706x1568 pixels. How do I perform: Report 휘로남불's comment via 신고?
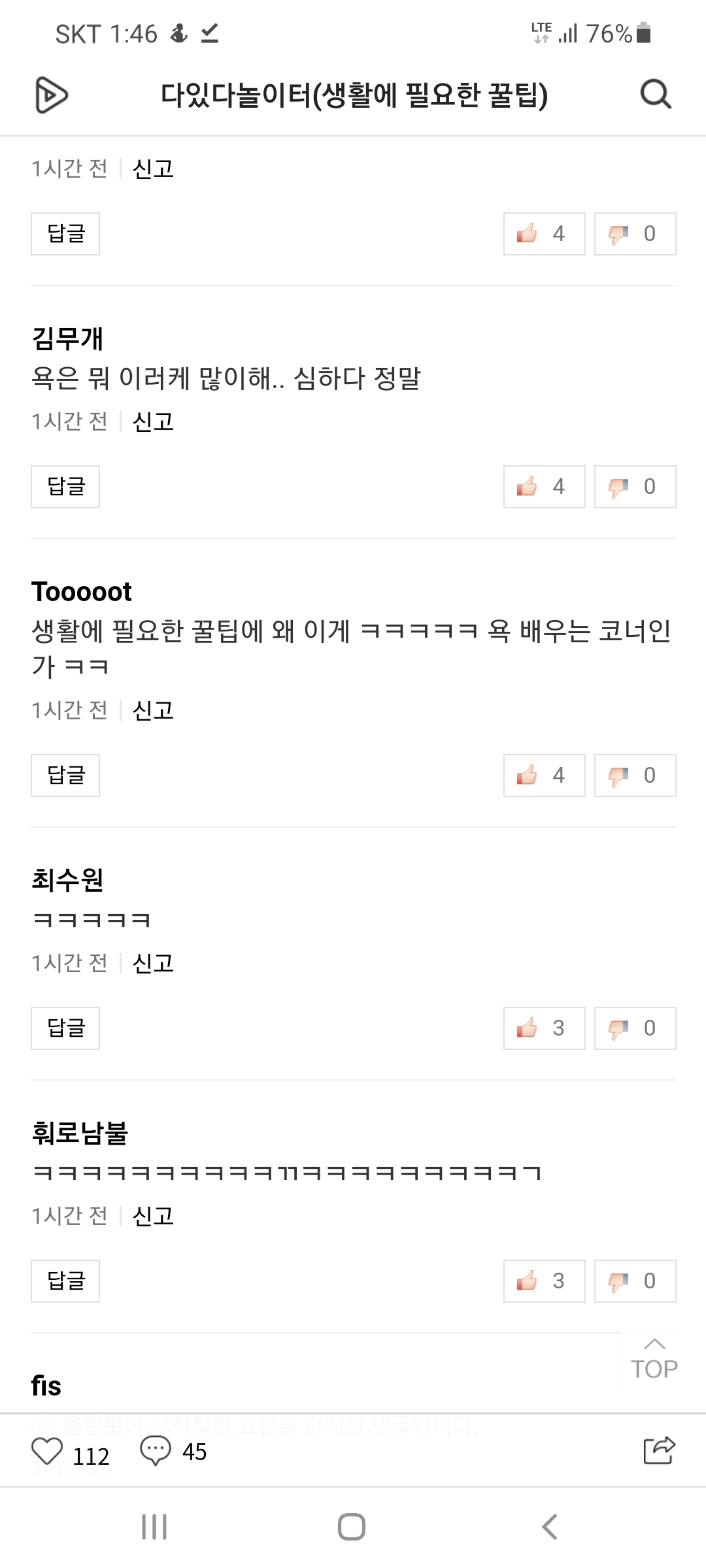[x=153, y=1217]
